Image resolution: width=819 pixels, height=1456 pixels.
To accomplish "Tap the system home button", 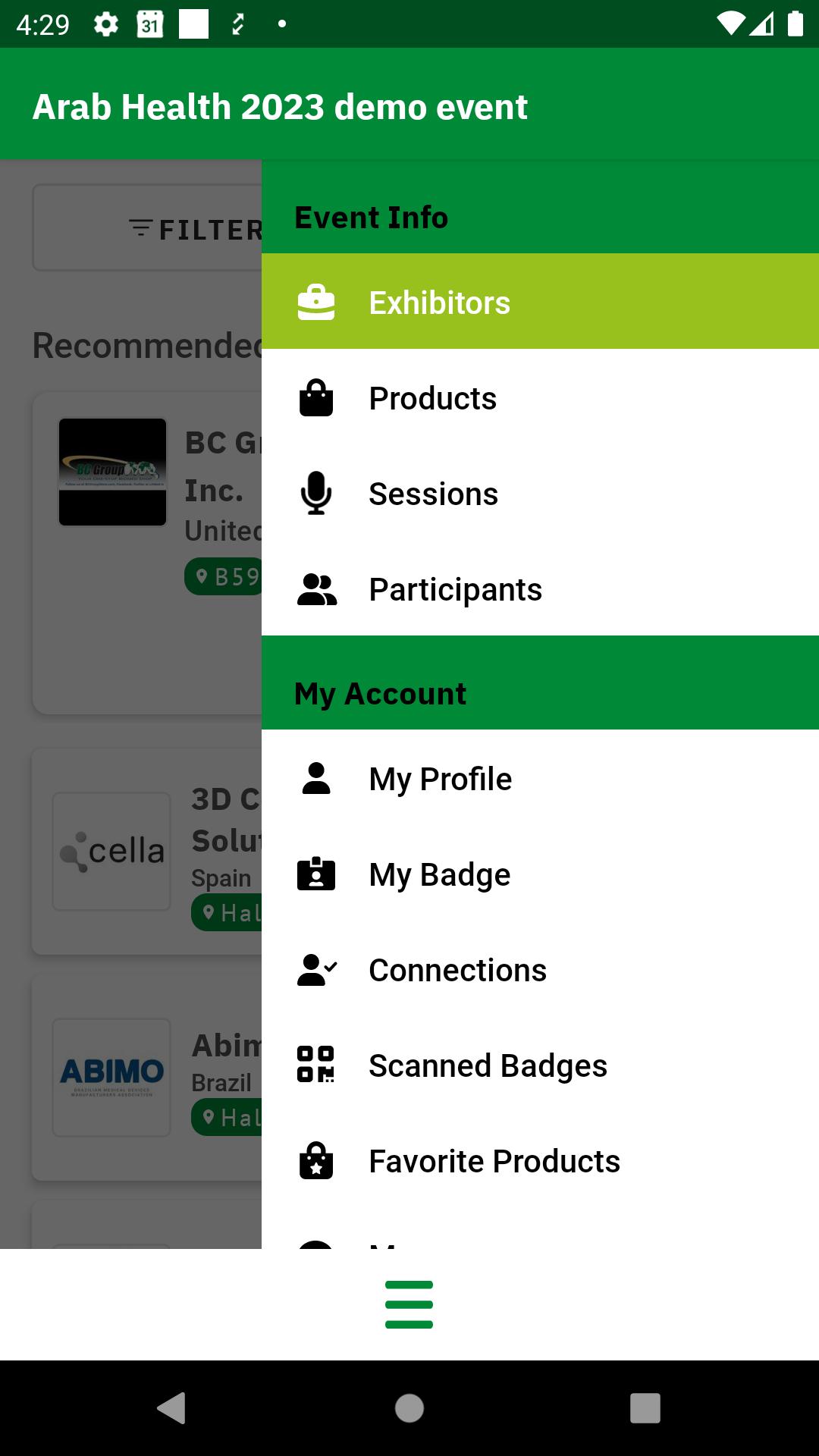I will [409, 1408].
